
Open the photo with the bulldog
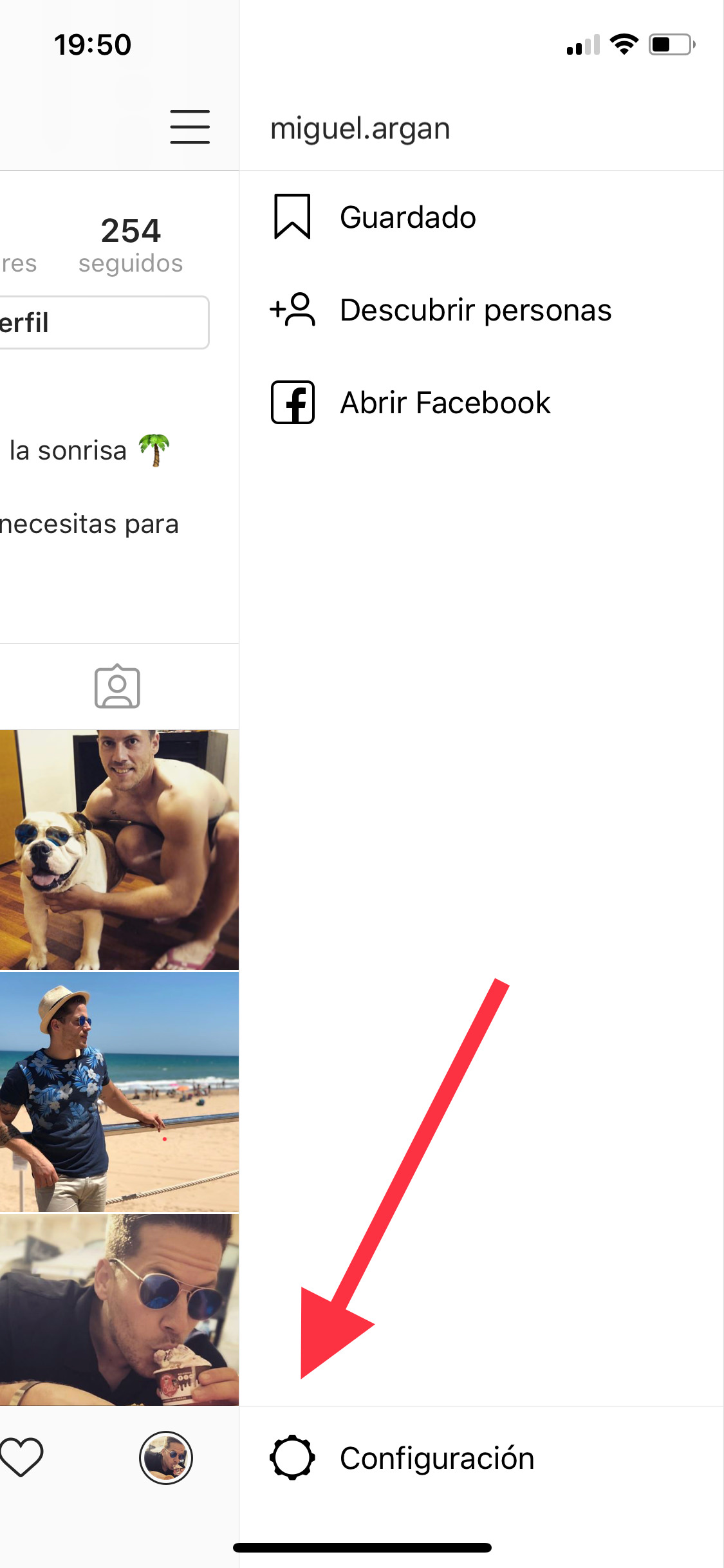point(118,850)
